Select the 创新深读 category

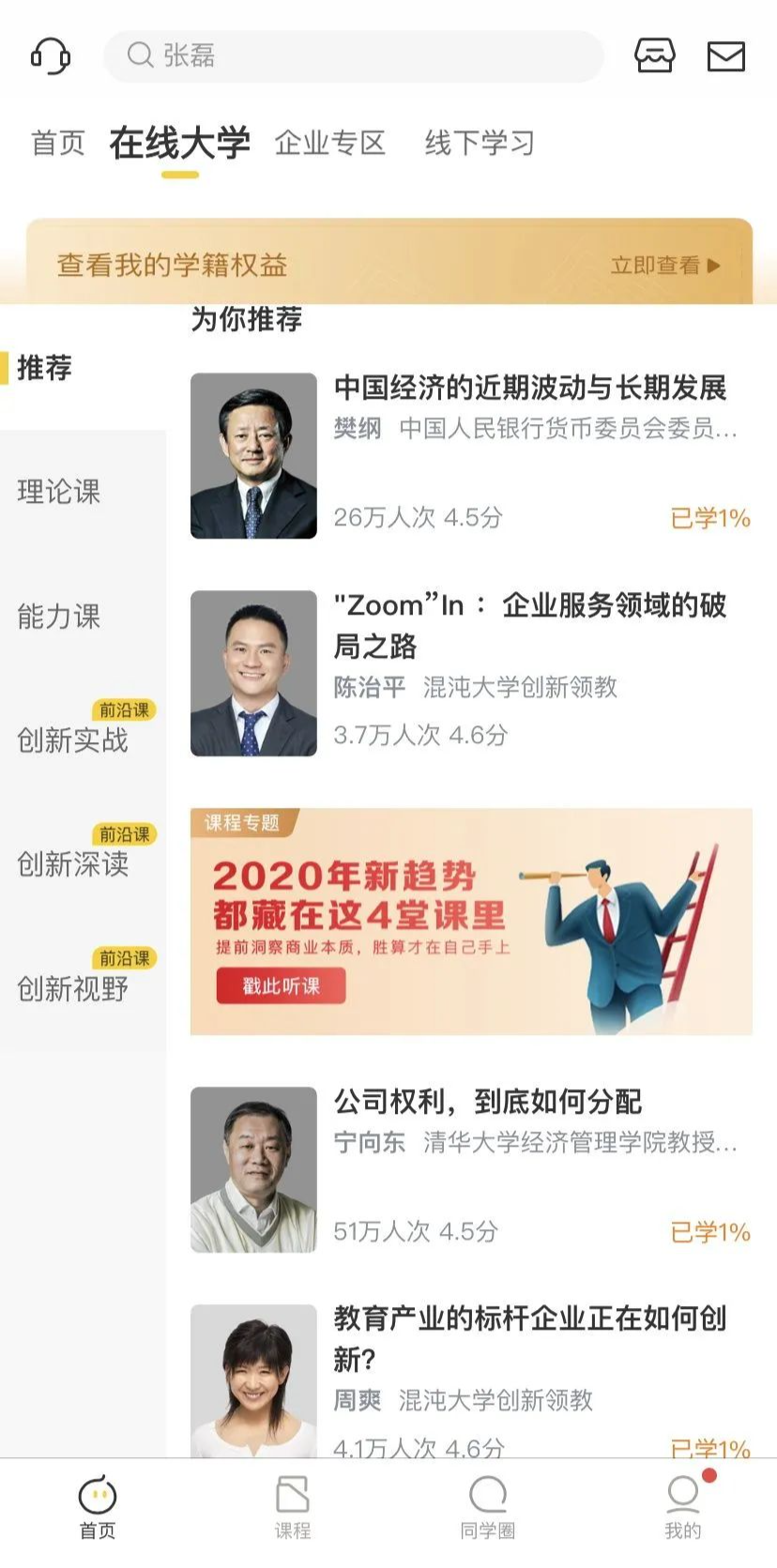[x=72, y=864]
